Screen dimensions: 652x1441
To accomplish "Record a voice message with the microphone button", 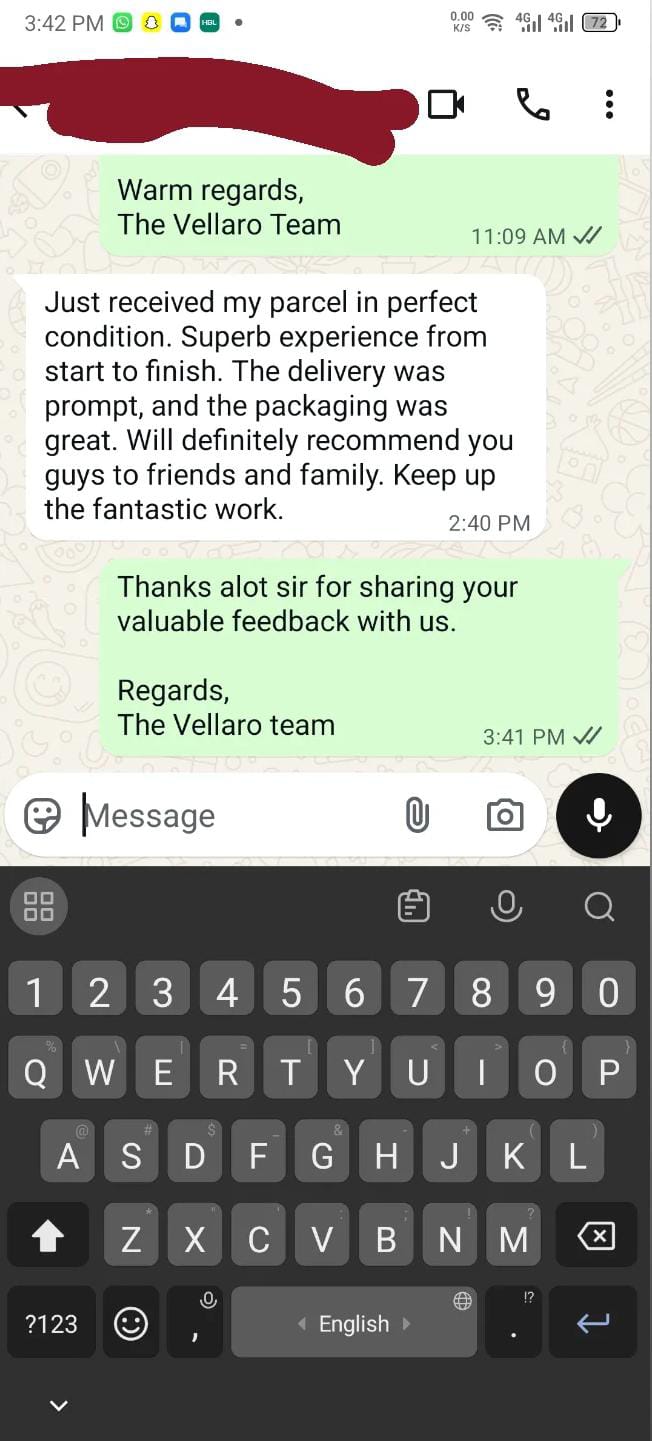I will pos(599,815).
